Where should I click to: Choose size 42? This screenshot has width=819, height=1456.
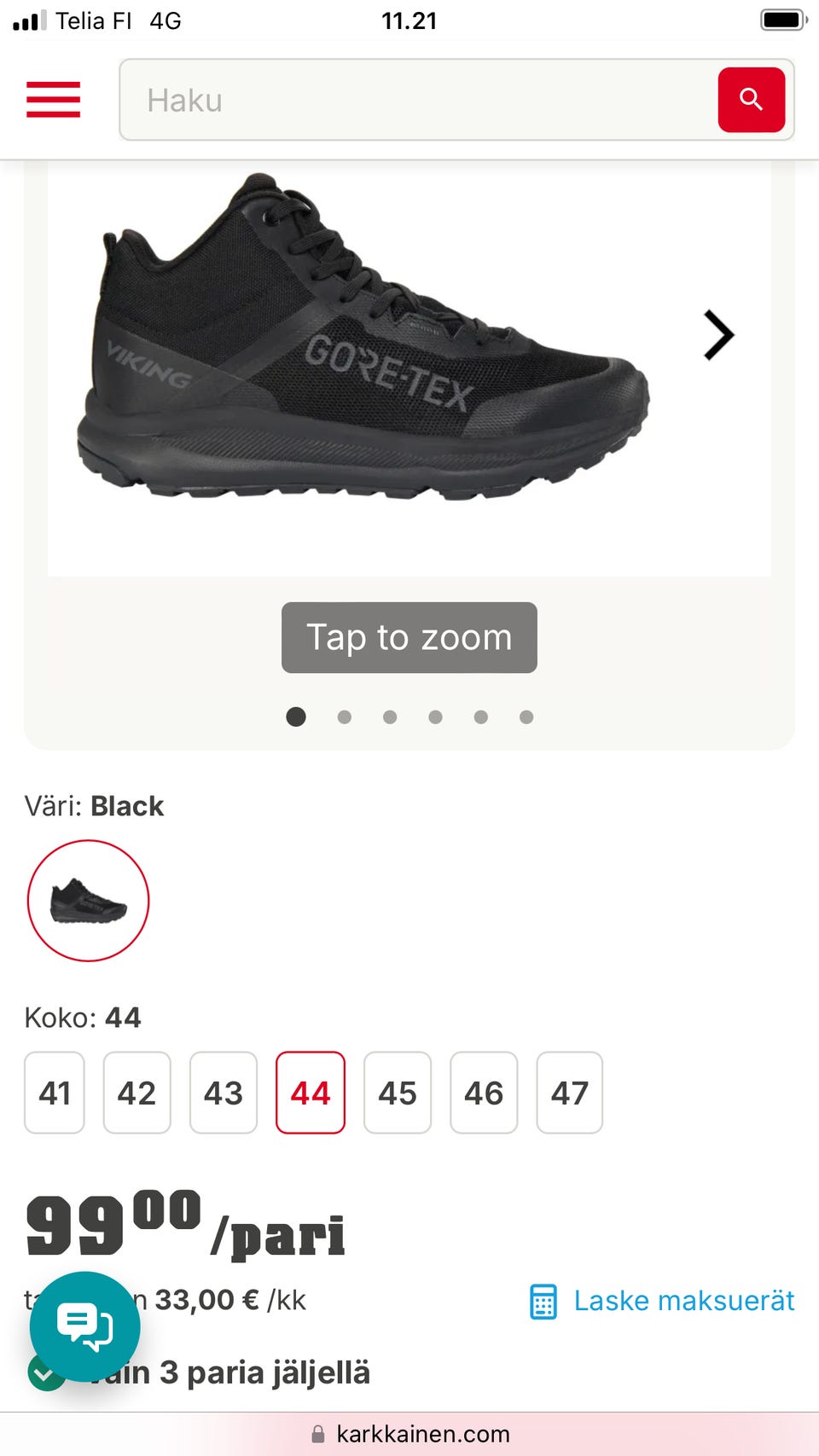136,1093
